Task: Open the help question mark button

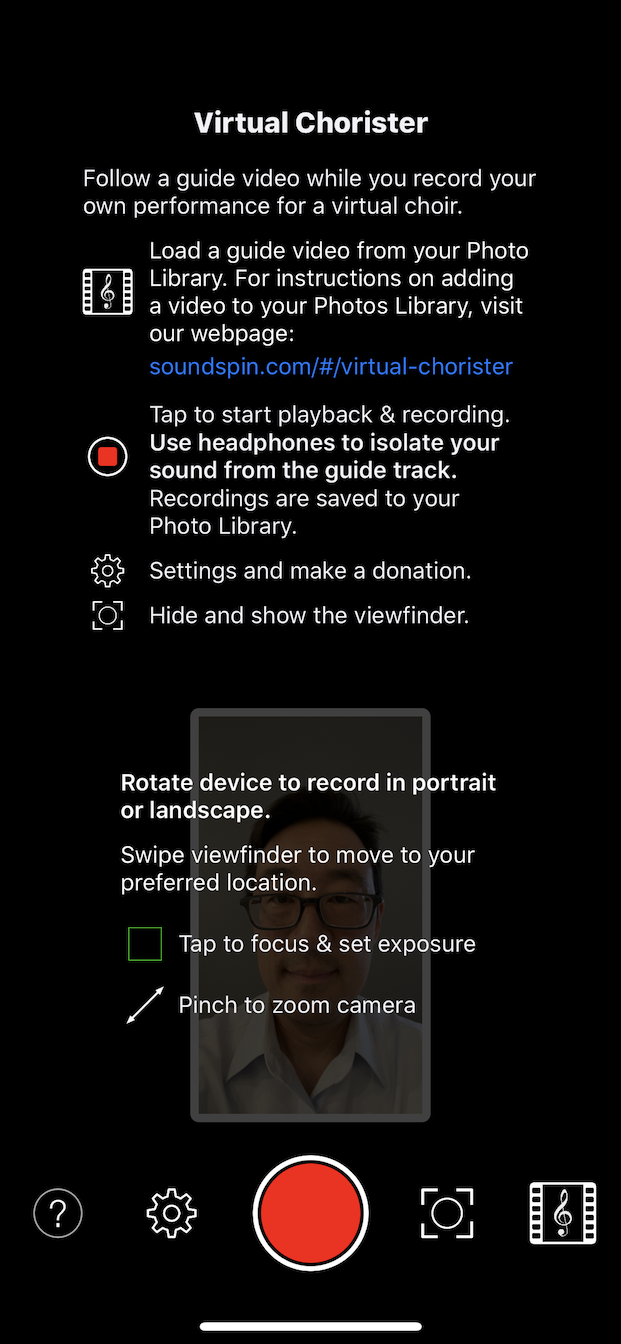Action: (x=58, y=1213)
